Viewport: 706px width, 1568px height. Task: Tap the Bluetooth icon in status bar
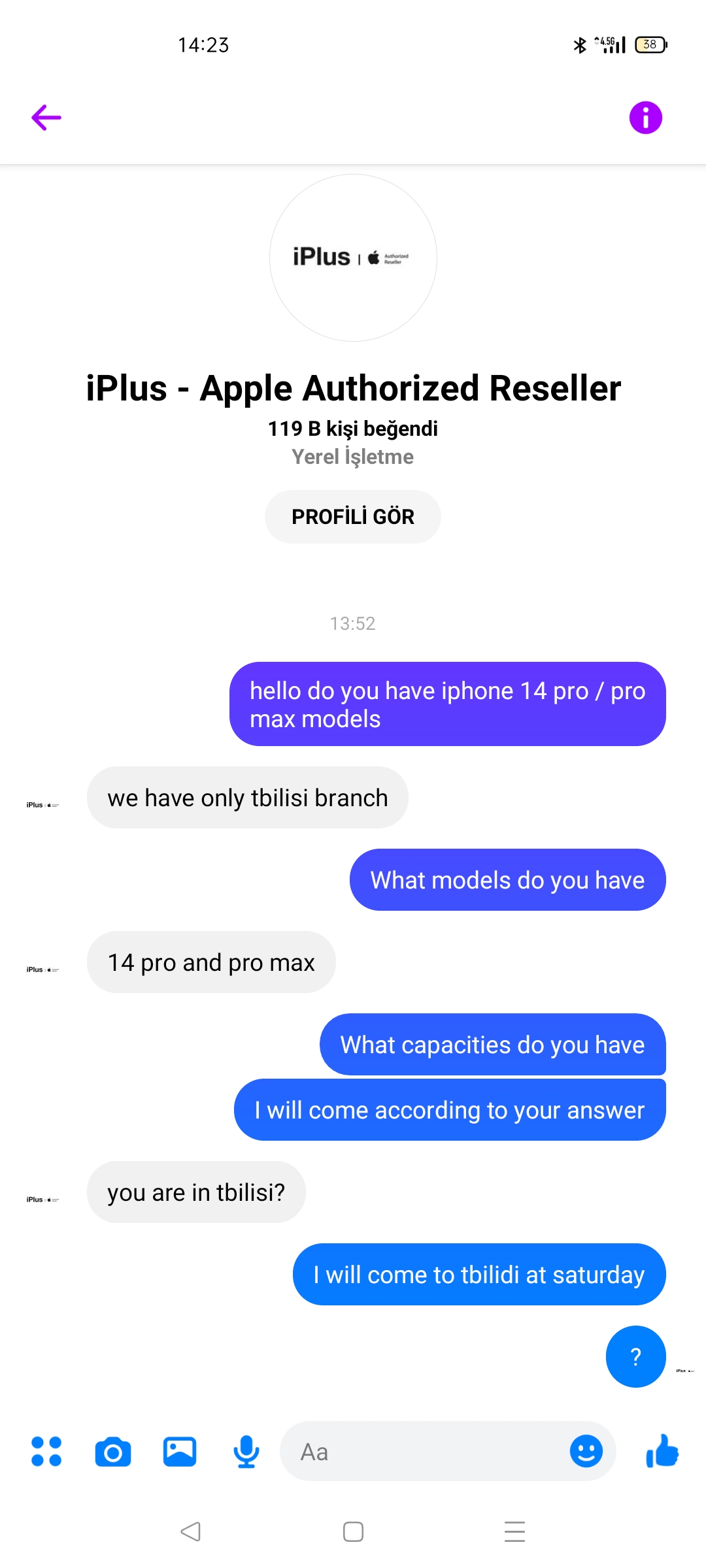(x=578, y=44)
